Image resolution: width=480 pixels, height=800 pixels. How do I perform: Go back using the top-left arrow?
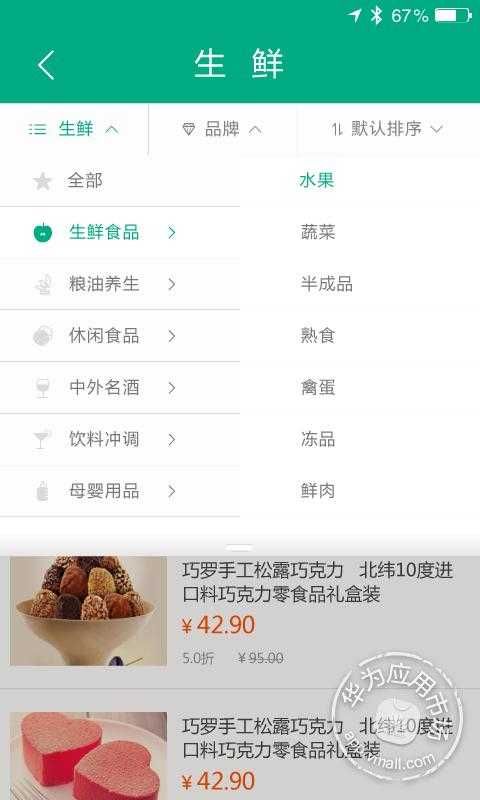45,65
